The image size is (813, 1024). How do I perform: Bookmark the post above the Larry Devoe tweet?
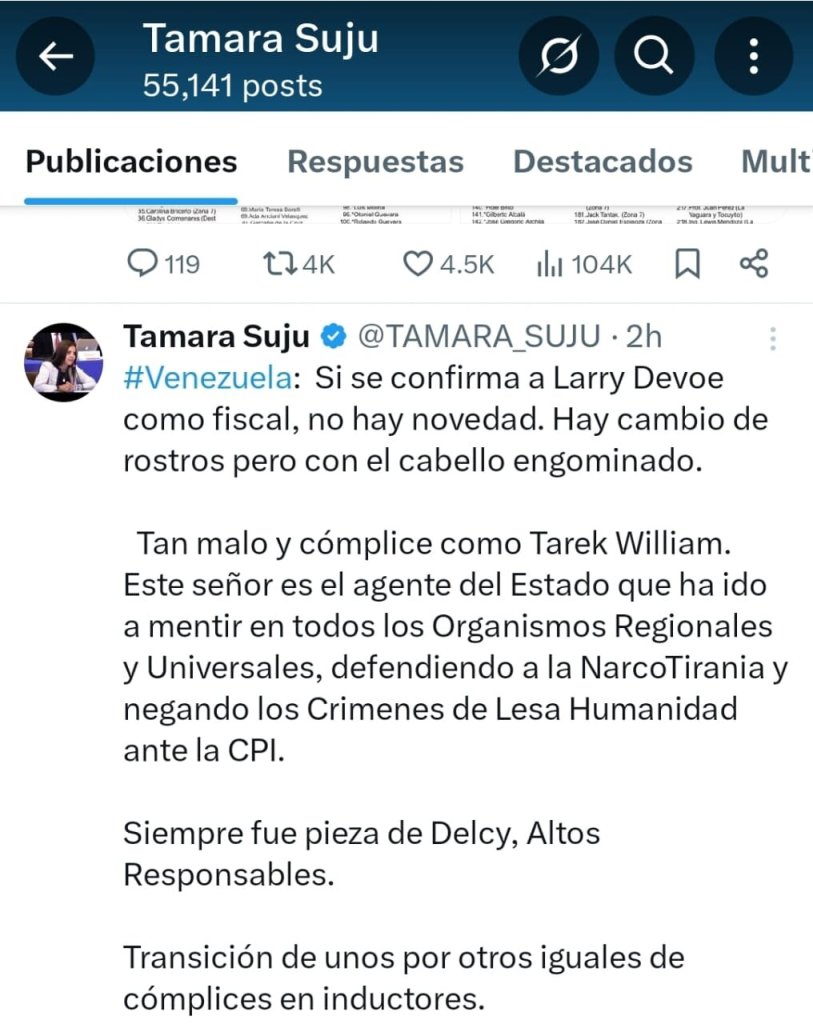687,264
